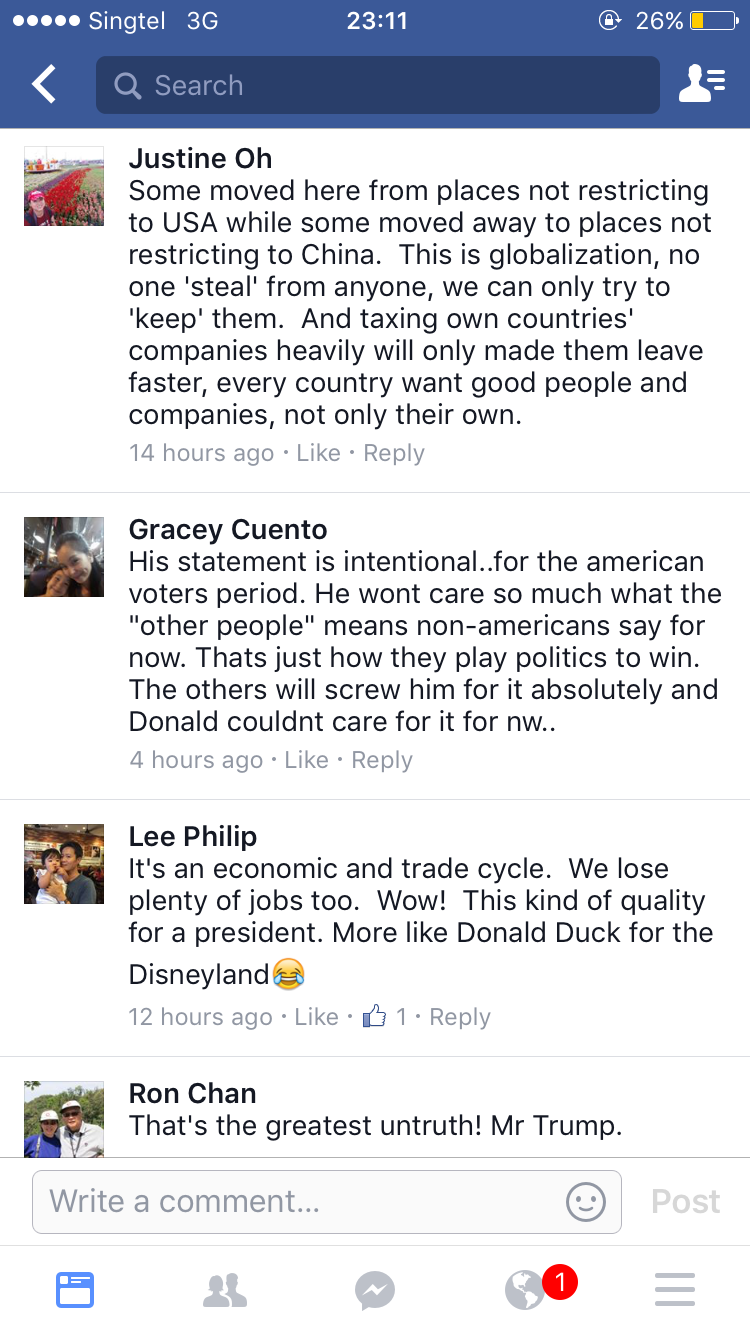Reply to Lee Philip's comment

pyautogui.click(x=460, y=1017)
